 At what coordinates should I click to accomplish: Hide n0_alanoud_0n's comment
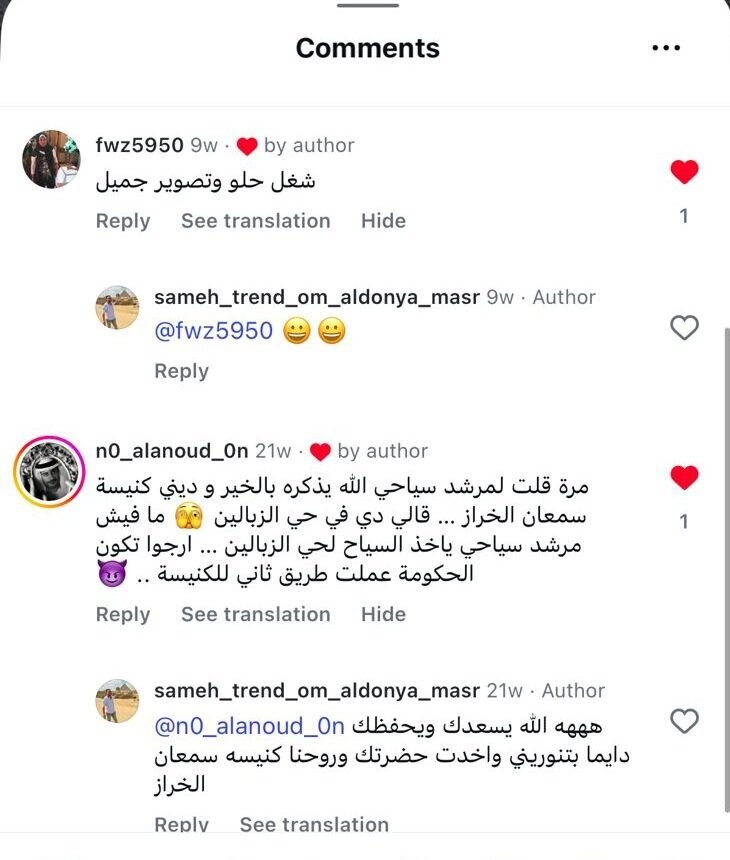tap(383, 614)
